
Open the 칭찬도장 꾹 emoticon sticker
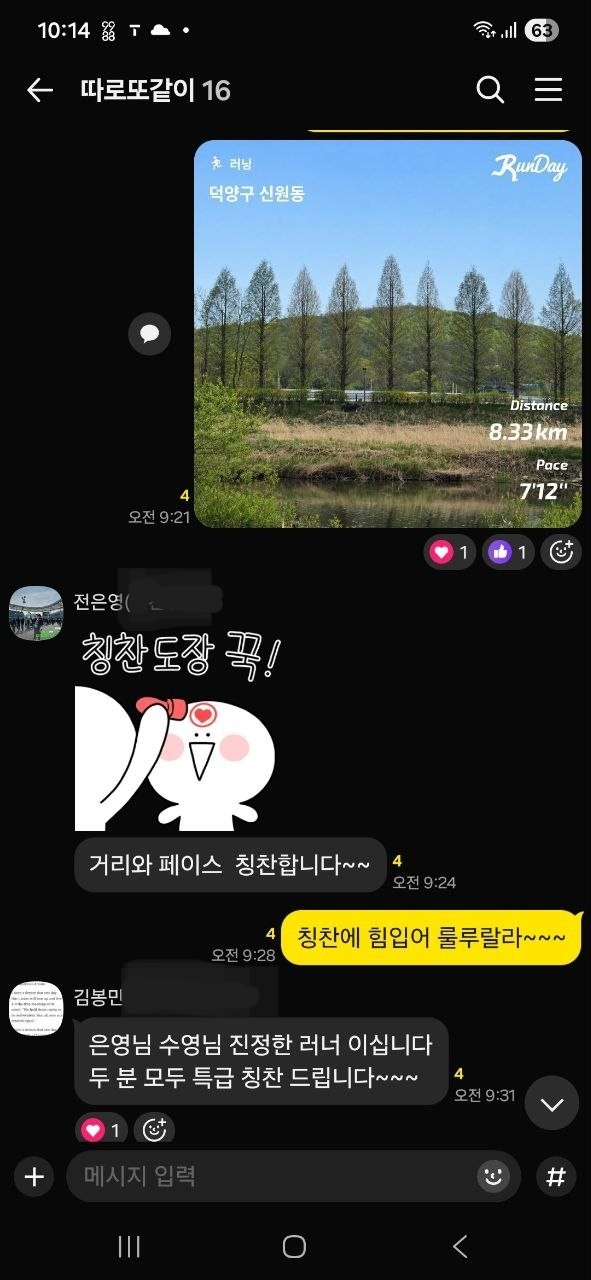[177, 733]
